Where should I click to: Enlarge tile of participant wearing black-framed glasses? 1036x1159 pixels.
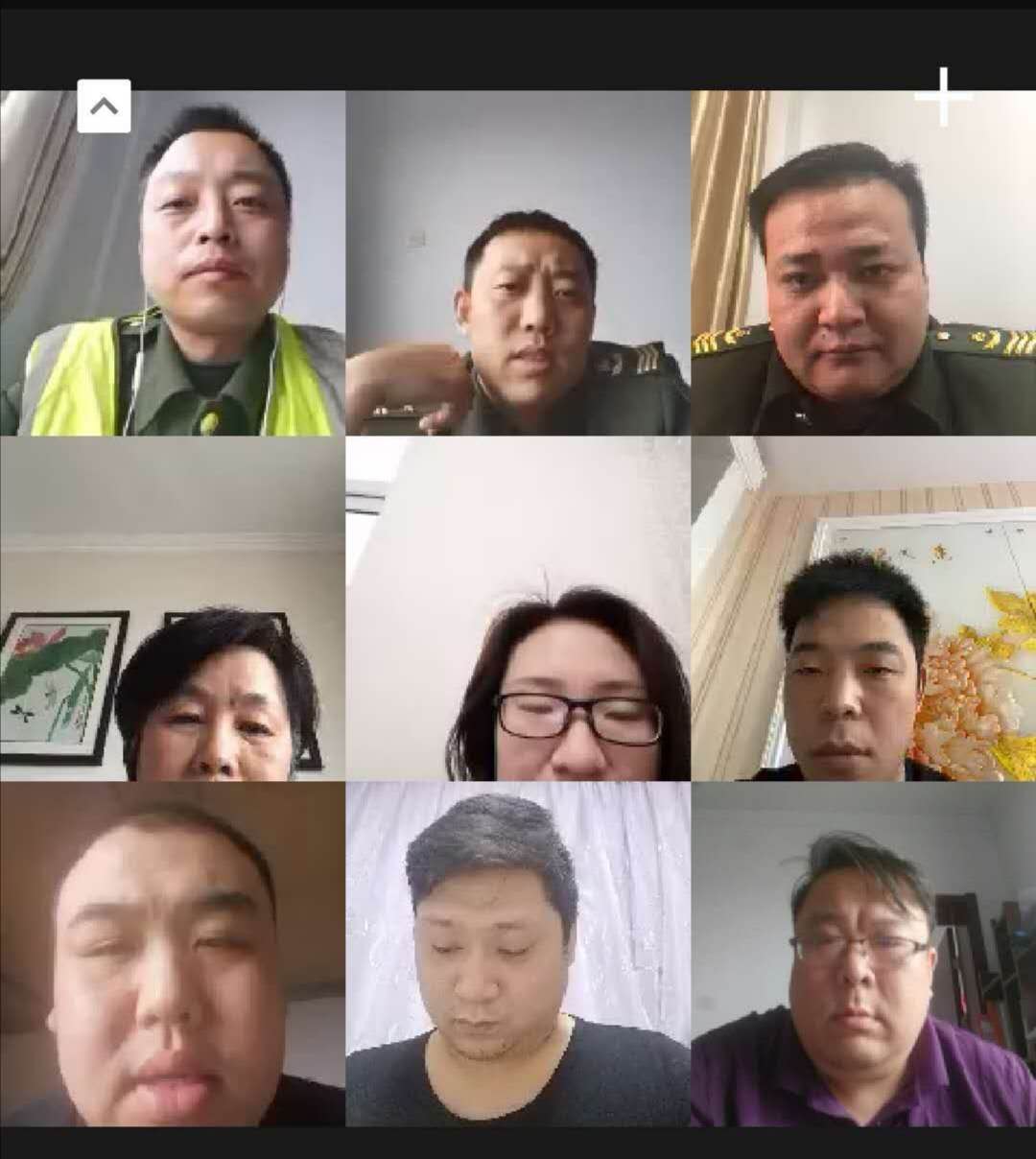(518, 609)
